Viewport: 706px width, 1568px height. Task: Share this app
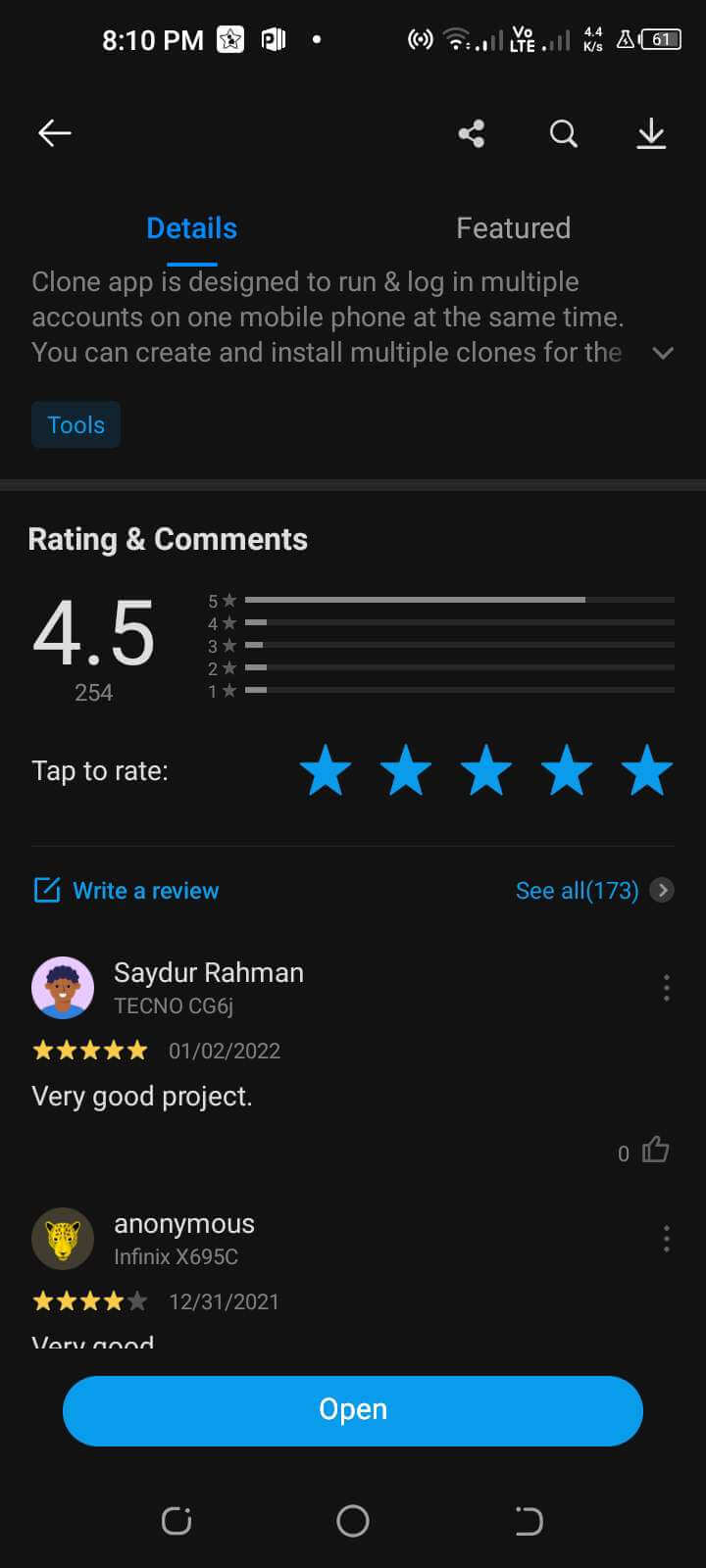click(472, 133)
